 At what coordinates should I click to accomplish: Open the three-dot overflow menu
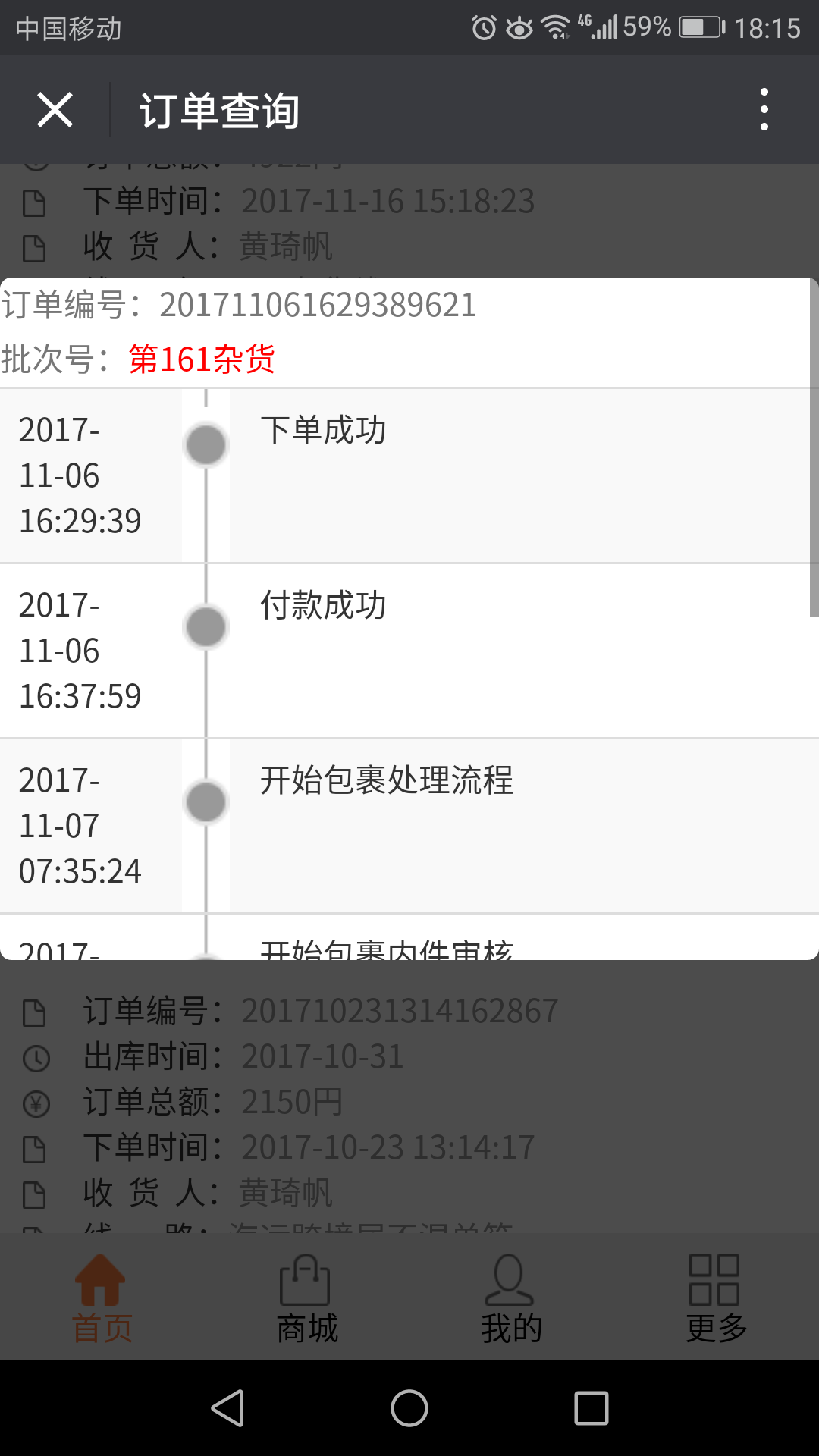pyautogui.click(x=764, y=110)
